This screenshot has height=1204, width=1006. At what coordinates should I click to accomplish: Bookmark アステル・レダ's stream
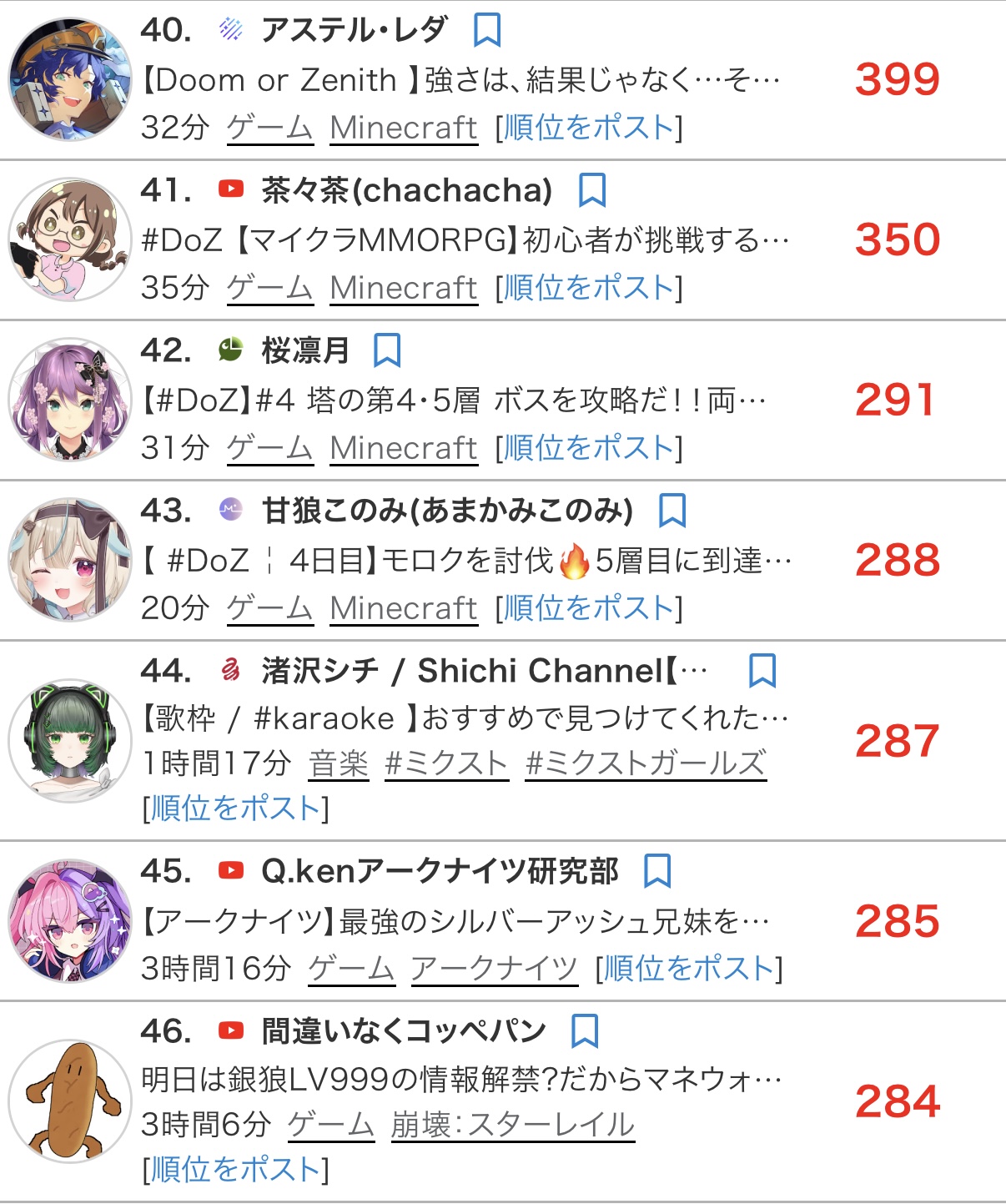pyautogui.click(x=487, y=30)
